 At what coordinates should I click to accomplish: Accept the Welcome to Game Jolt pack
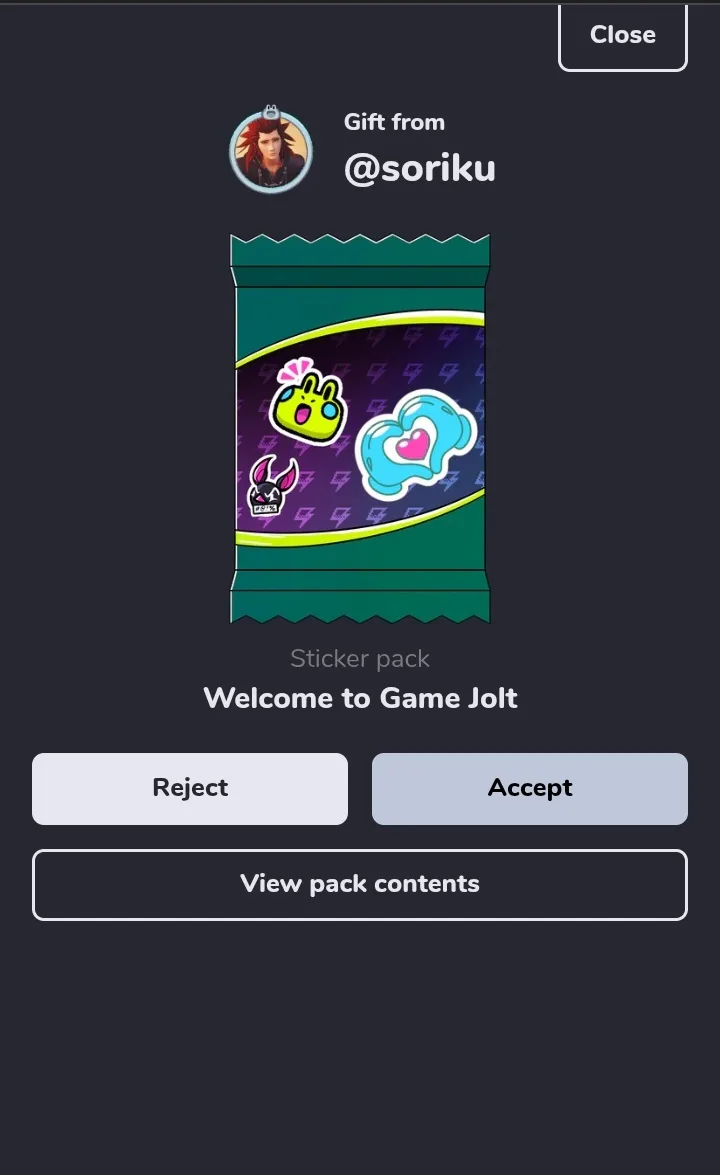click(530, 788)
